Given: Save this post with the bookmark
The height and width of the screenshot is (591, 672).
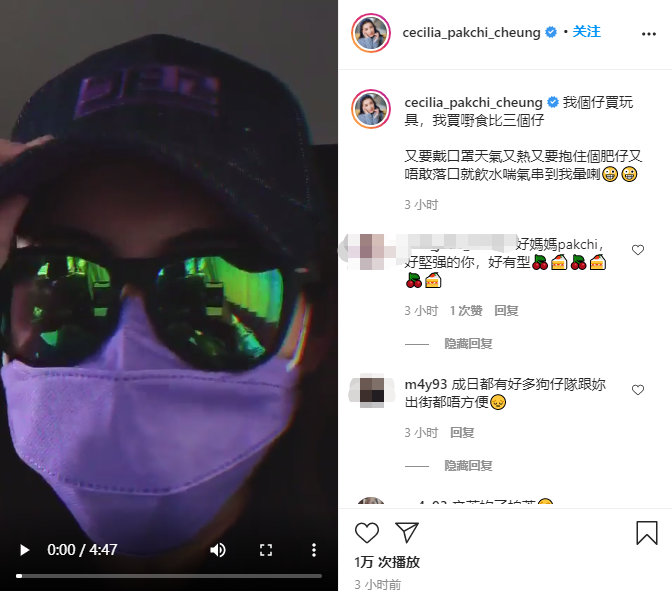Looking at the screenshot, I should pyautogui.click(x=646, y=532).
